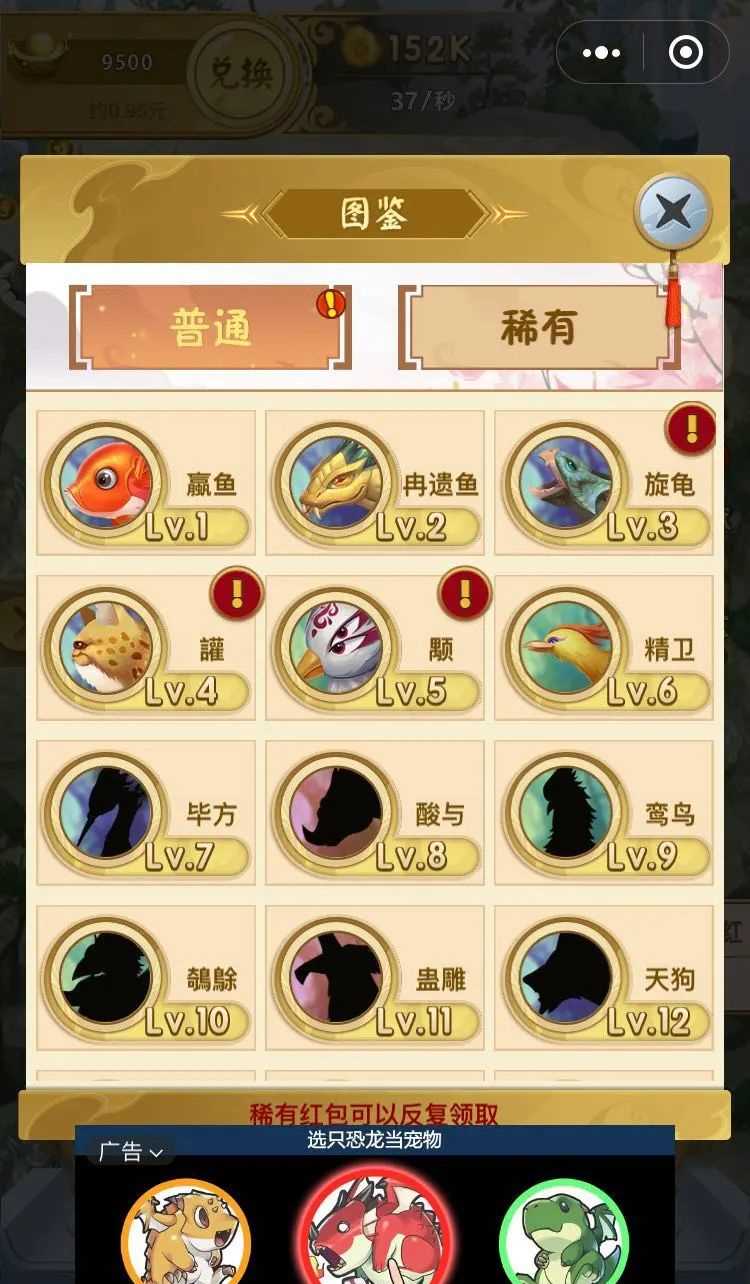
Task: Close the mini program via circle icon
Action: tap(686, 53)
